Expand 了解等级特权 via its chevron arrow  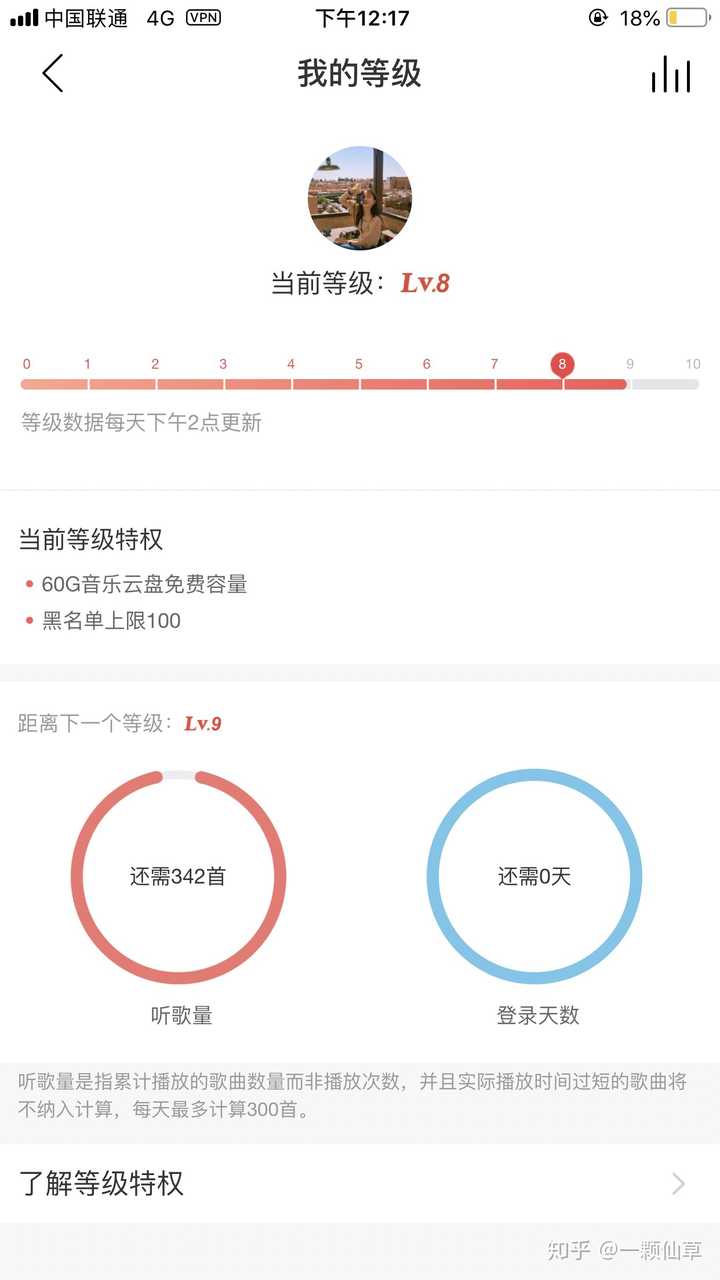click(679, 1184)
